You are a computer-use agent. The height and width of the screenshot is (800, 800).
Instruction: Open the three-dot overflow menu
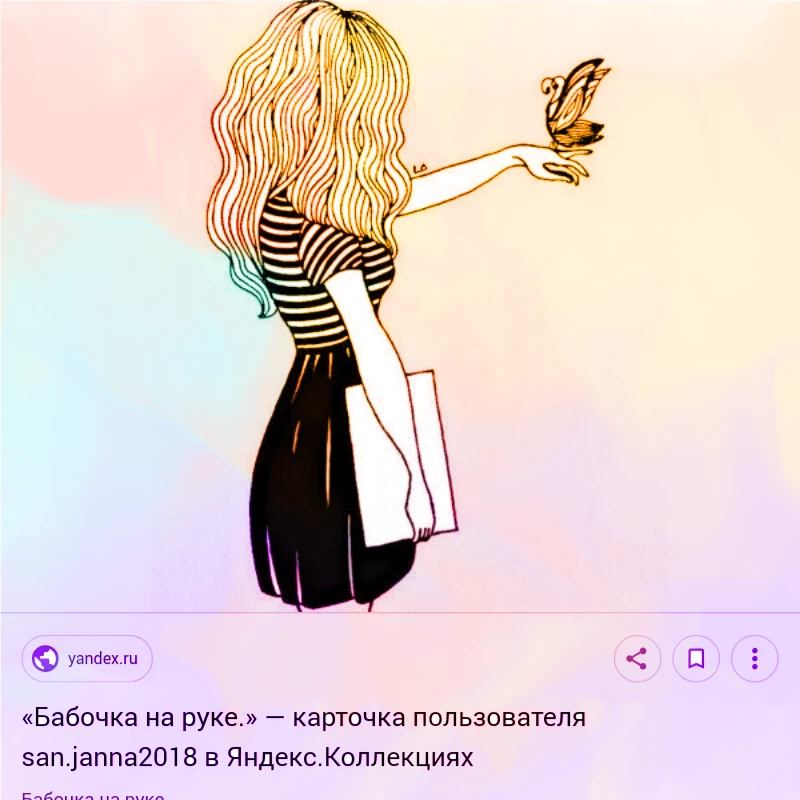pyautogui.click(x=755, y=658)
